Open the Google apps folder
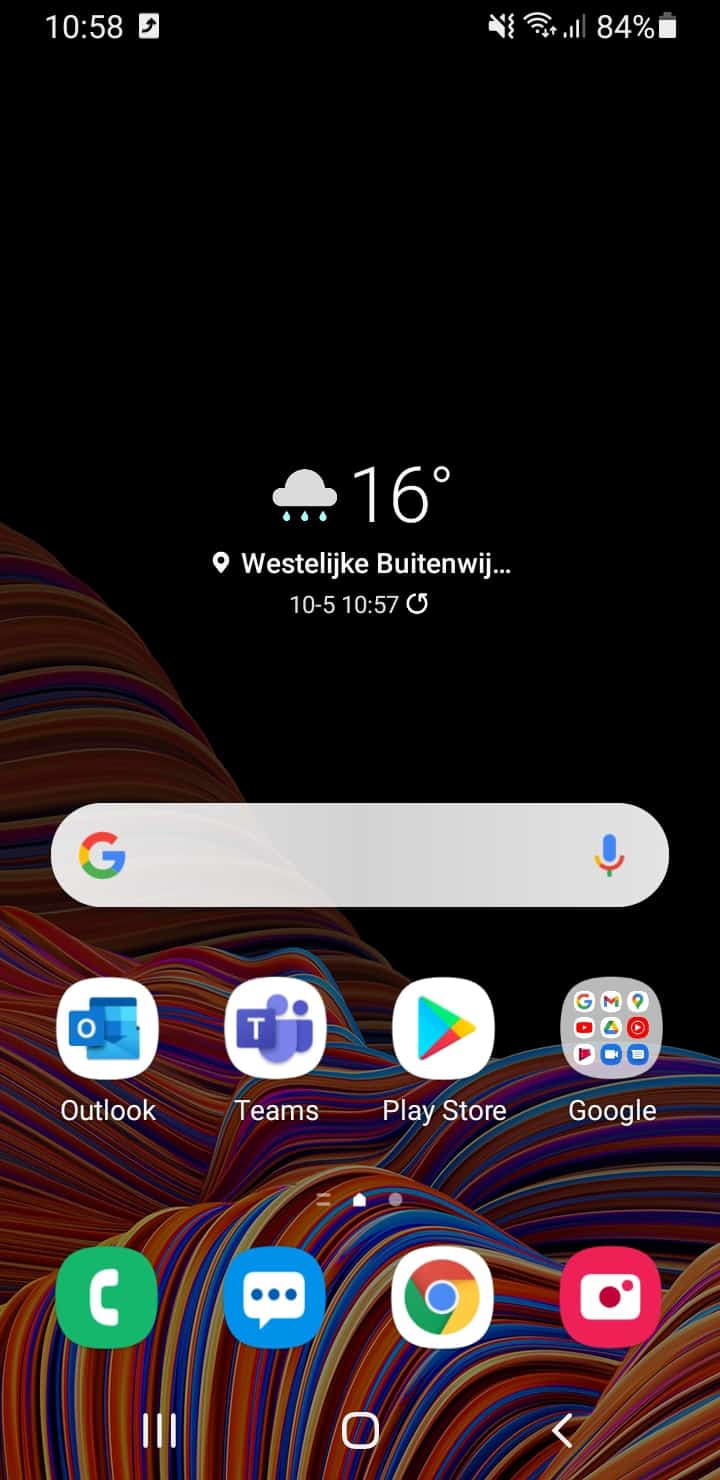The image size is (720, 1480). (x=611, y=1028)
